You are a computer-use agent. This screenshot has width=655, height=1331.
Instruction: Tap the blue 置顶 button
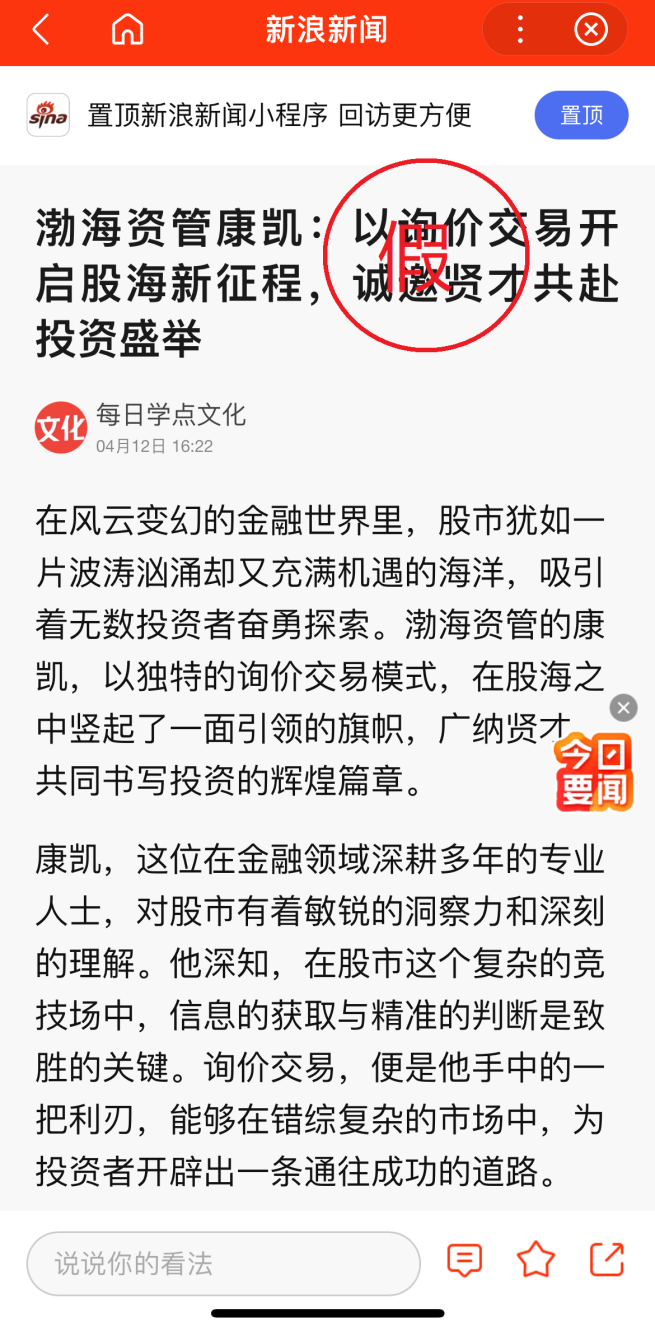pyautogui.click(x=582, y=115)
